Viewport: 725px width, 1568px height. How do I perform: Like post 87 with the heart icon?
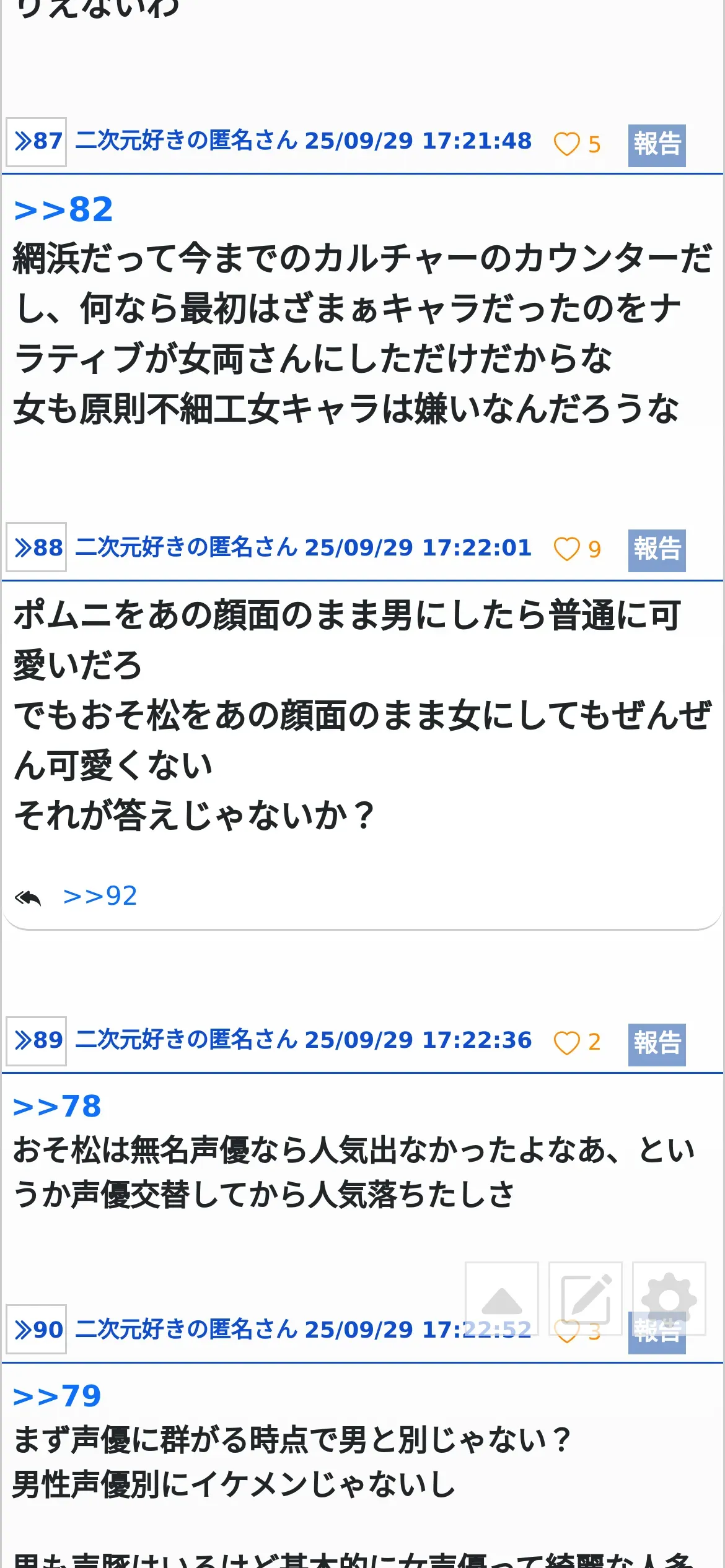(x=566, y=144)
